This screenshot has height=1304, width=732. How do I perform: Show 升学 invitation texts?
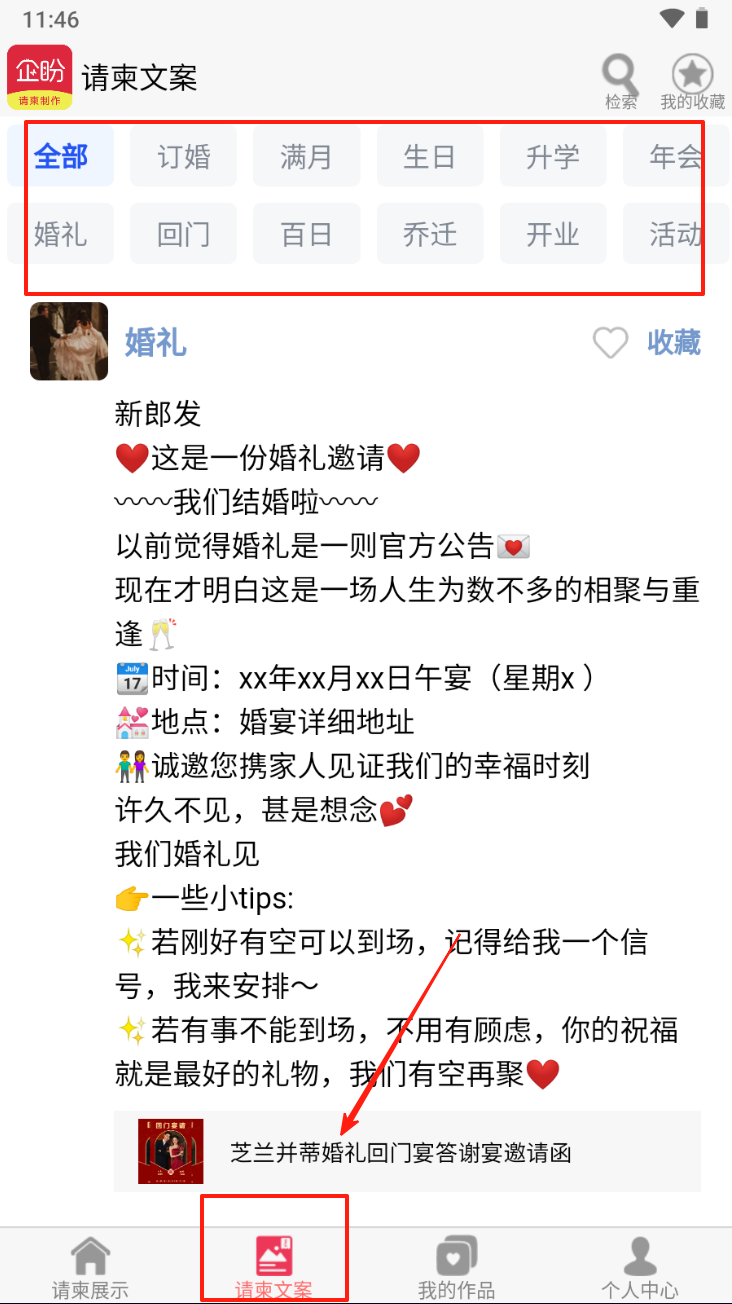[553, 157]
